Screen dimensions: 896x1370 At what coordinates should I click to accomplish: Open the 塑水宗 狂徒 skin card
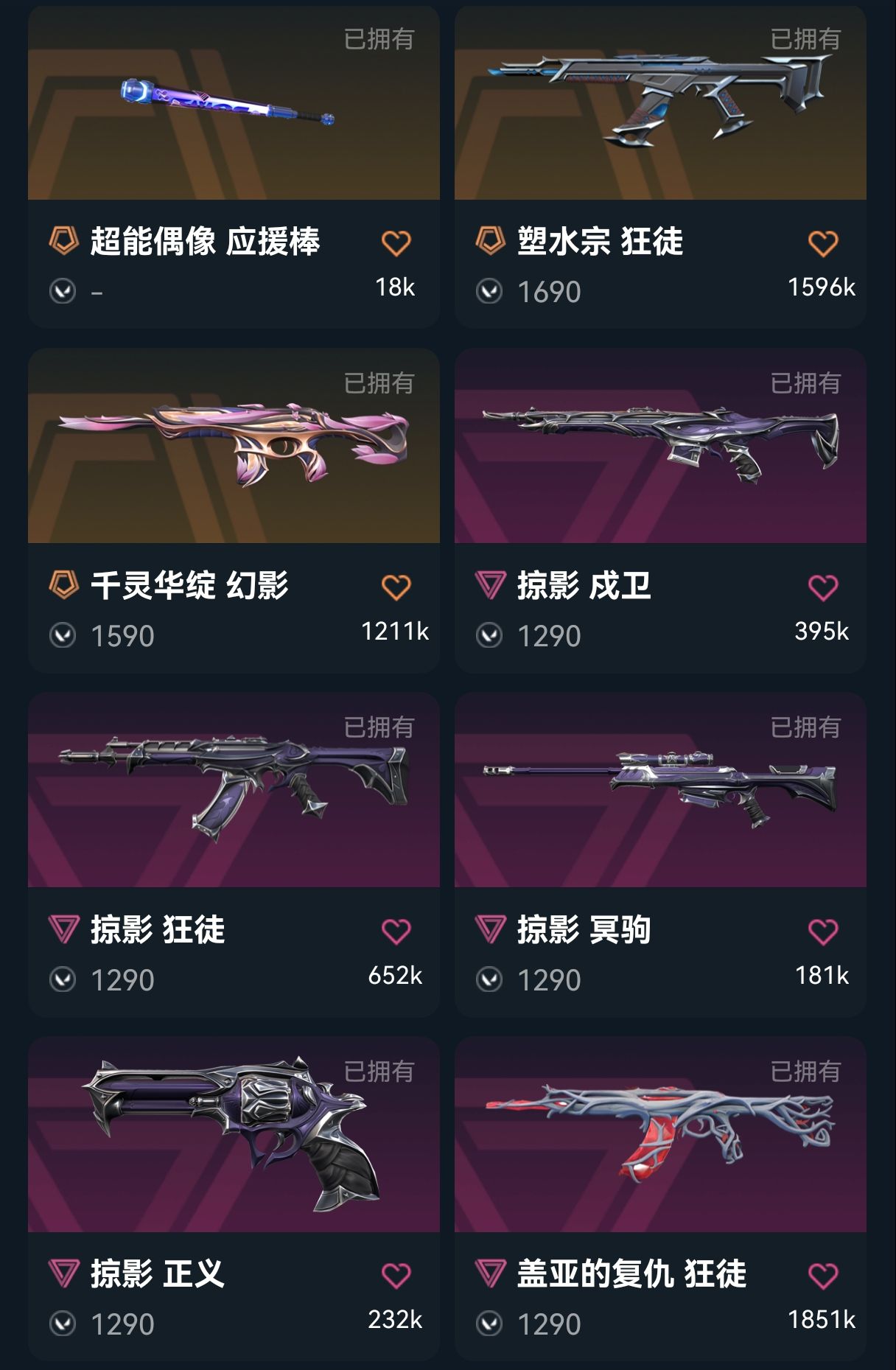[659, 103]
